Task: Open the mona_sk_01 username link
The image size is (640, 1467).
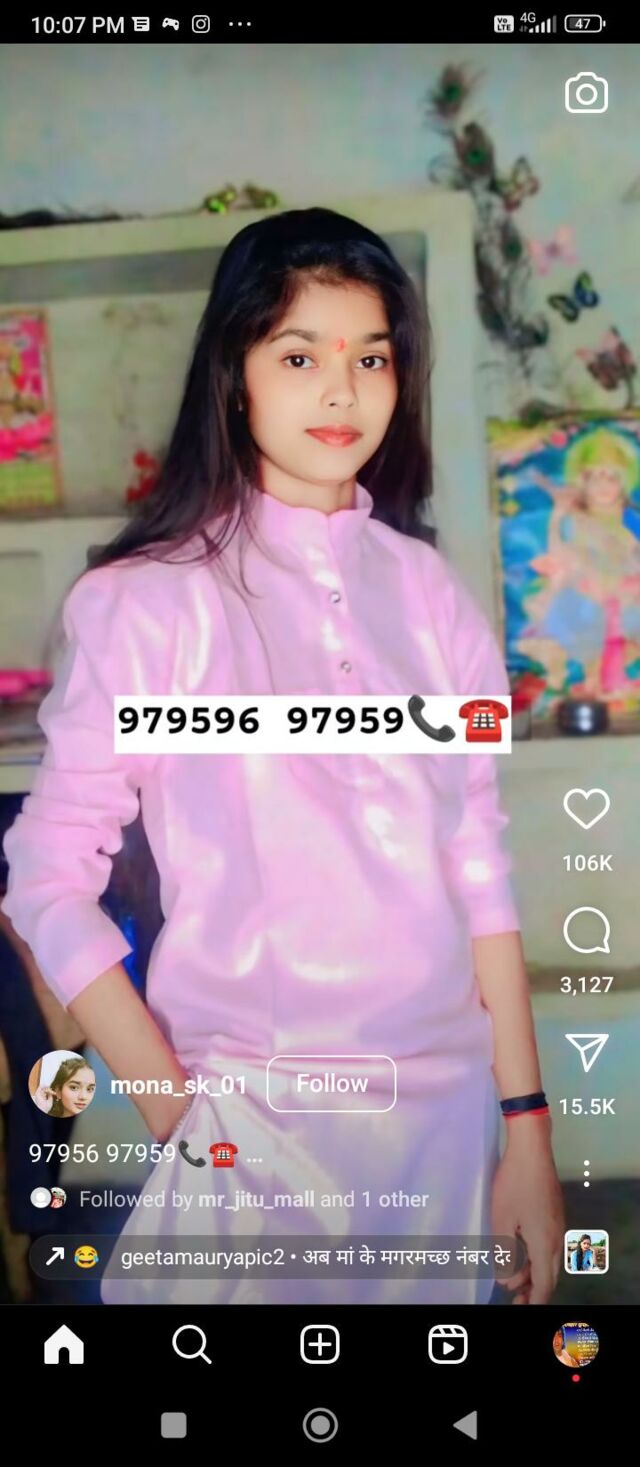Action: [x=178, y=1085]
